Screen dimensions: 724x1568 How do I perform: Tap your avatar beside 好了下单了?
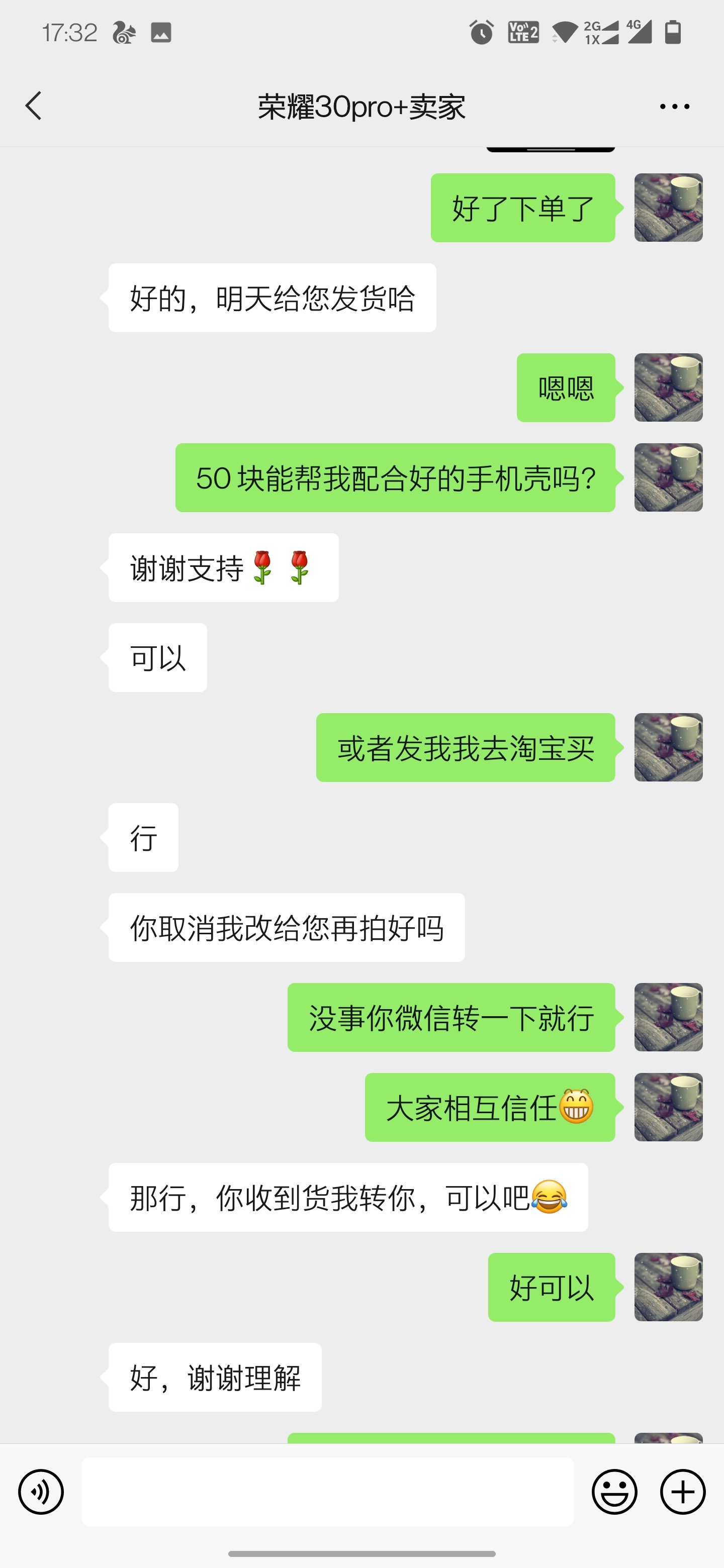tap(668, 208)
